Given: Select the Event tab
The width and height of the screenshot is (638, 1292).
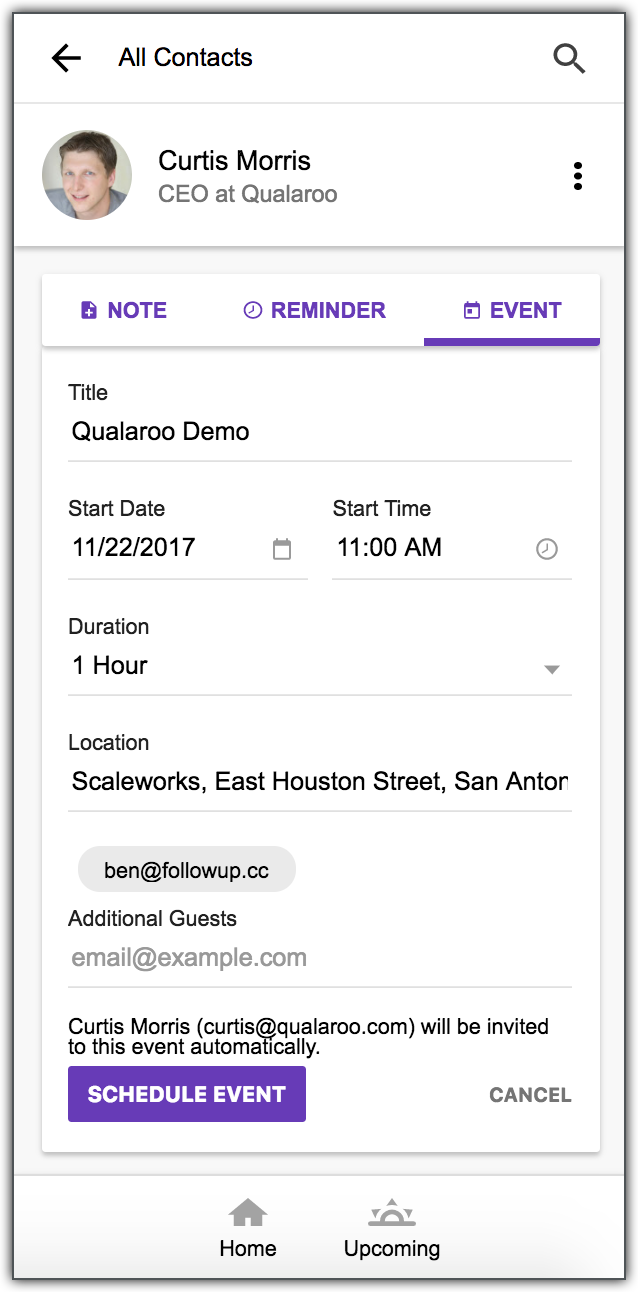Looking at the screenshot, I should (512, 310).
